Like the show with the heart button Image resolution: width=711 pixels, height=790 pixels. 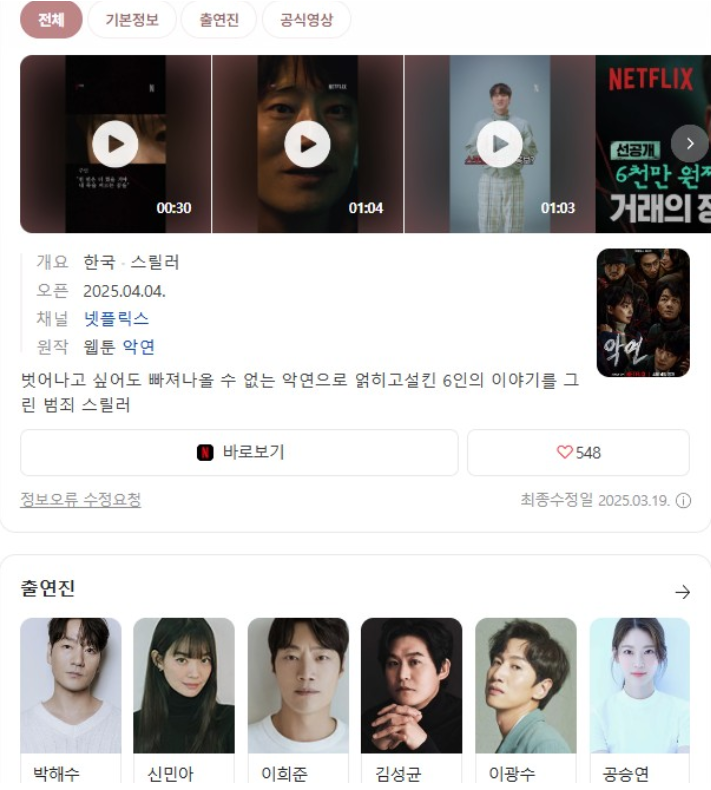pos(578,452)
